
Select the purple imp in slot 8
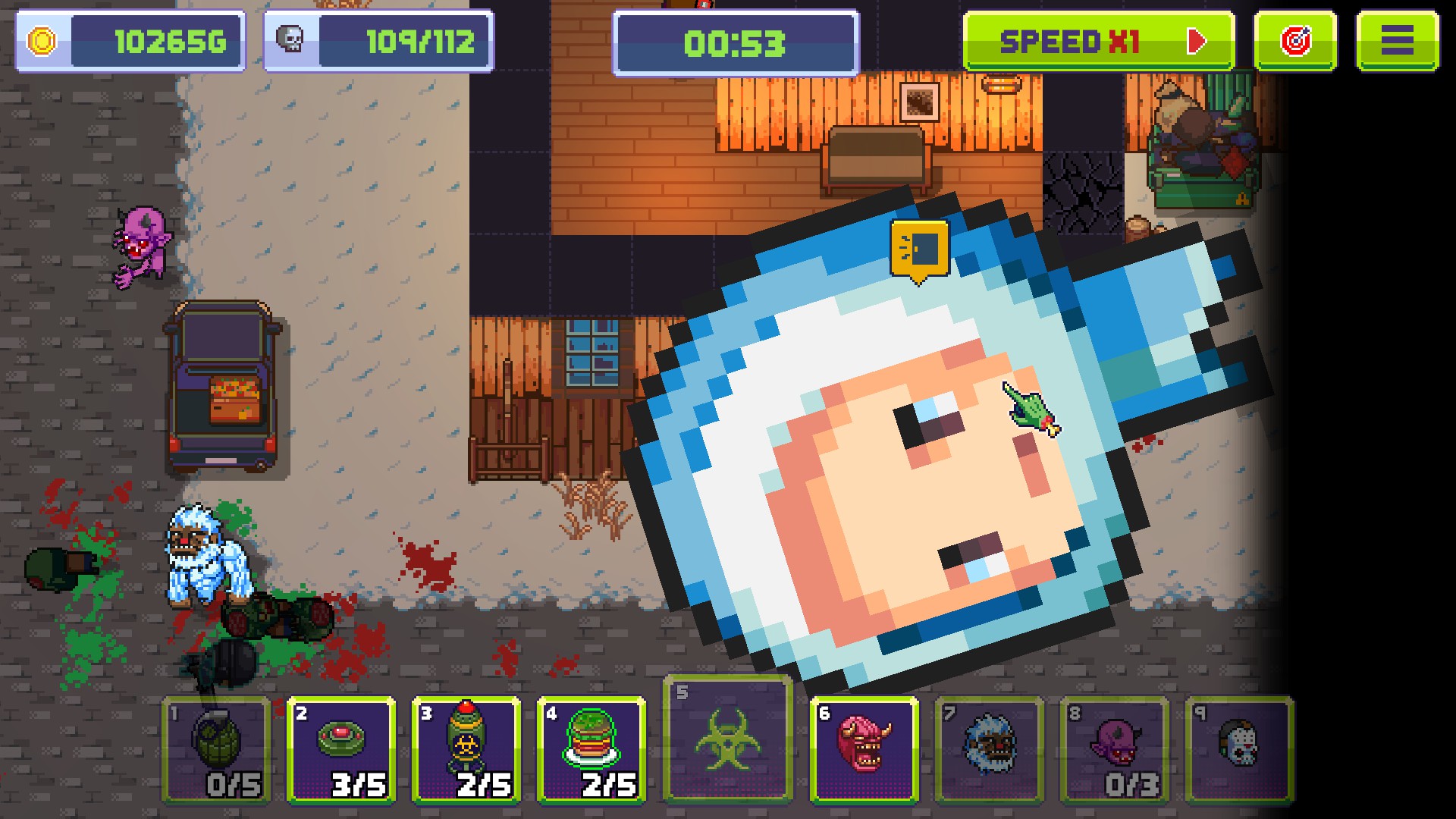1115,749
